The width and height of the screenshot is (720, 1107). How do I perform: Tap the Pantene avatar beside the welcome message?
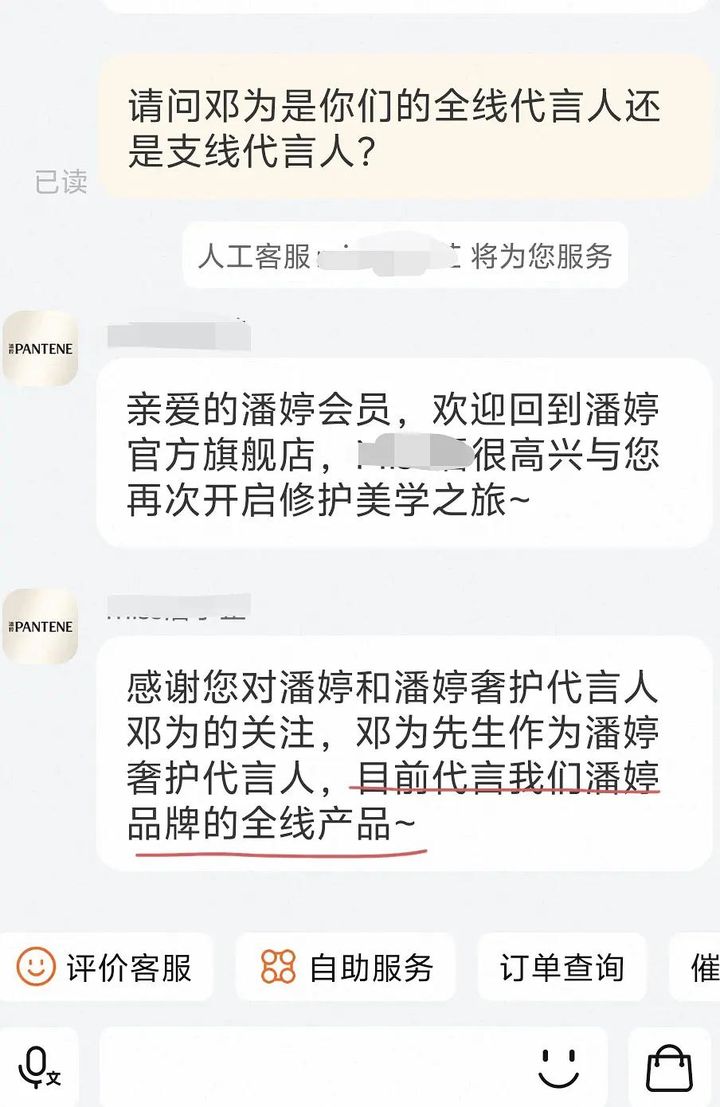click(x=40, y=349)
